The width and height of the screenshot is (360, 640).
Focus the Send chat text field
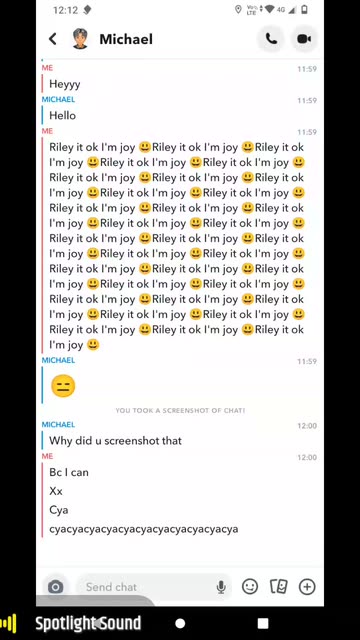147,587
